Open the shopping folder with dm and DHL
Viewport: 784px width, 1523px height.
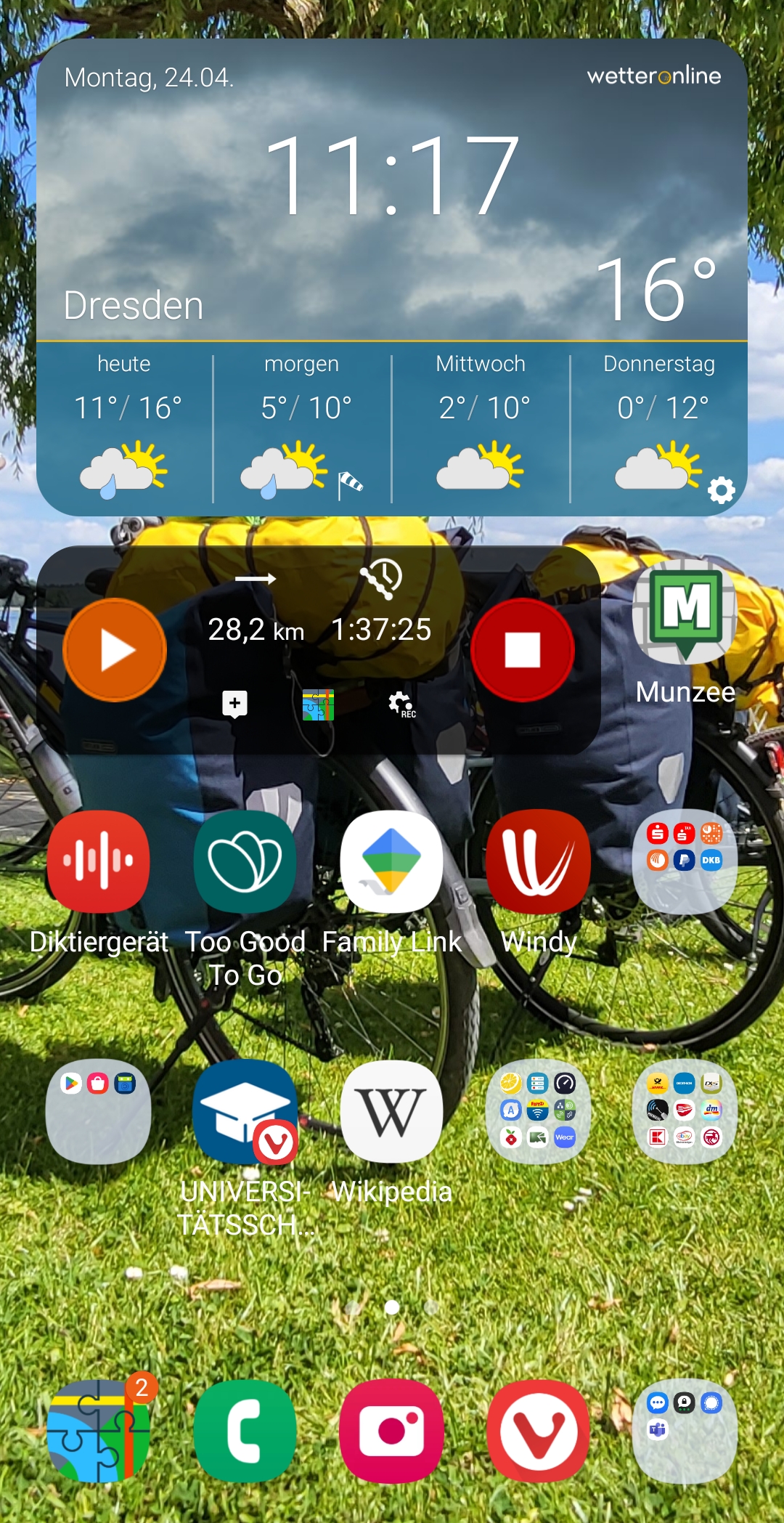[685, 1111]
